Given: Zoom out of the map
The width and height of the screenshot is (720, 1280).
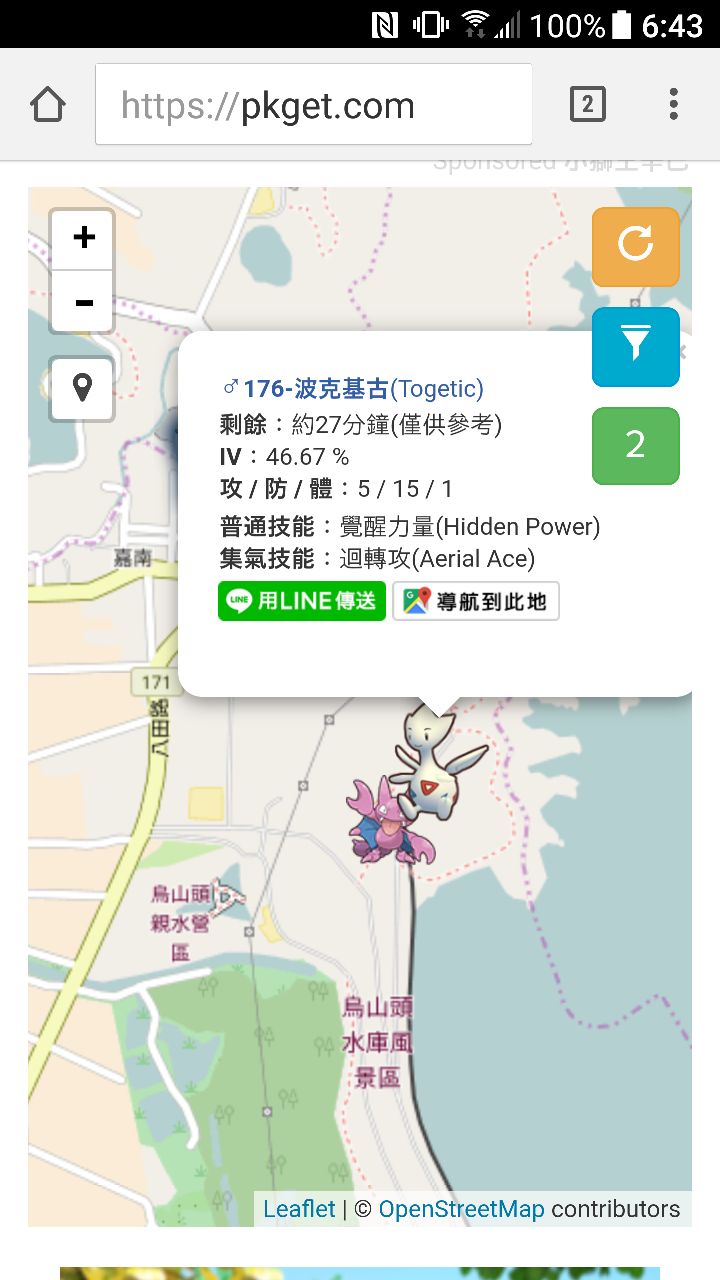Looking at the screenshot, I should coord(83,301).
